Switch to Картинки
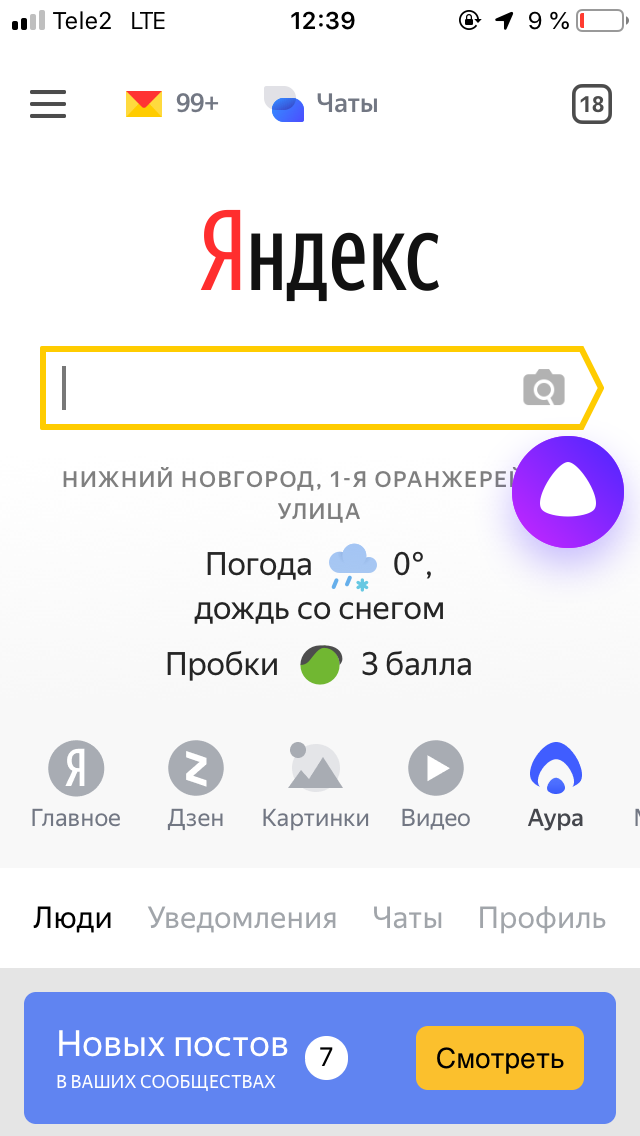Screen dimensions: 640x1136 coord(315,786)
